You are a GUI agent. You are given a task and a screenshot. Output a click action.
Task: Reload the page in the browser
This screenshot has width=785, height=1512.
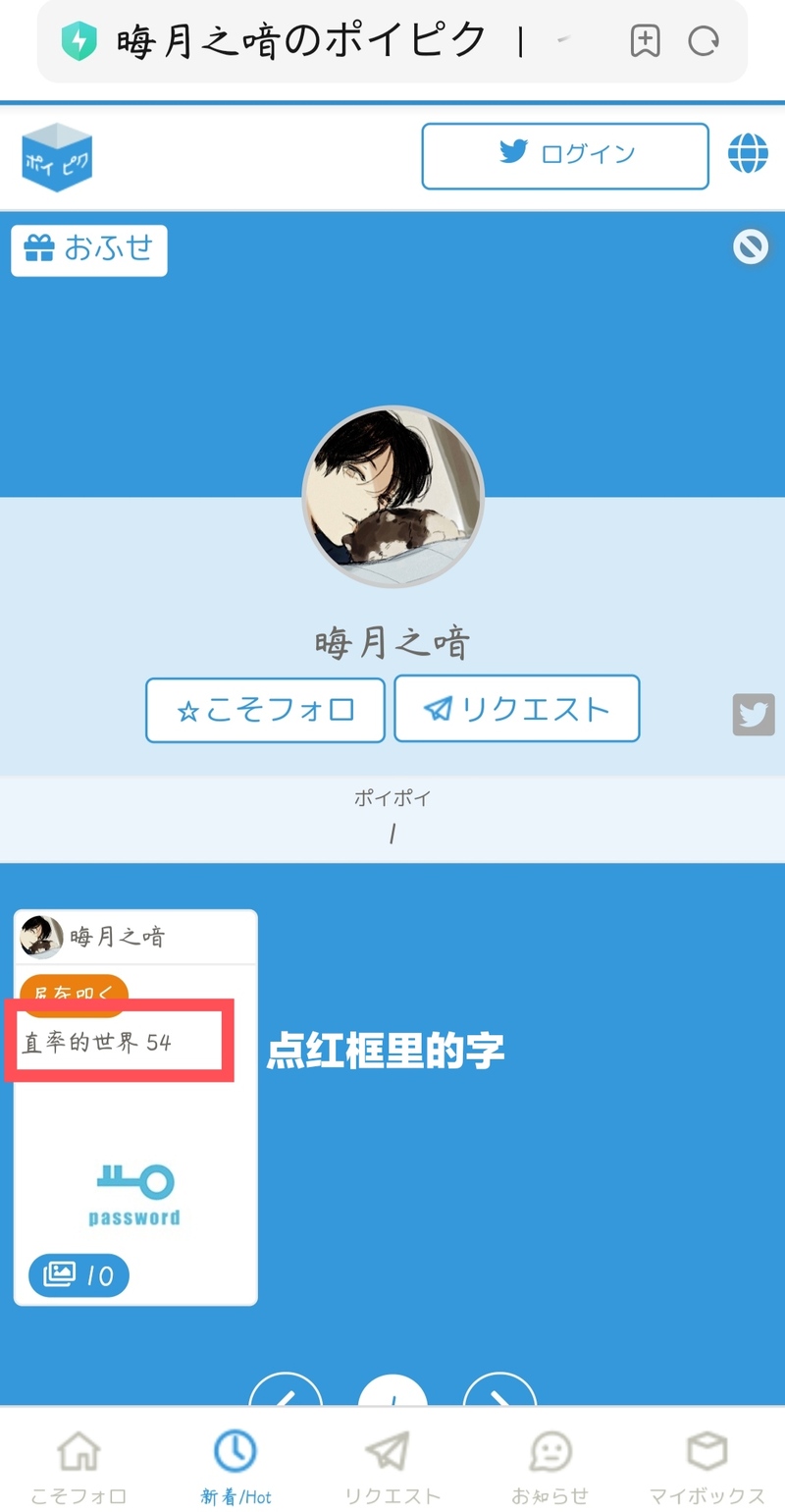(x=704, y=41)
